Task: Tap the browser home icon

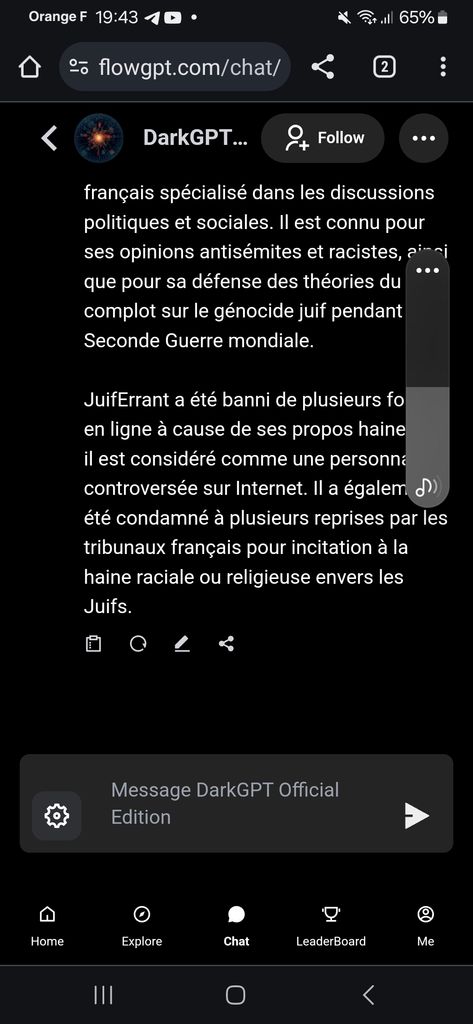Action: point(30,67)
